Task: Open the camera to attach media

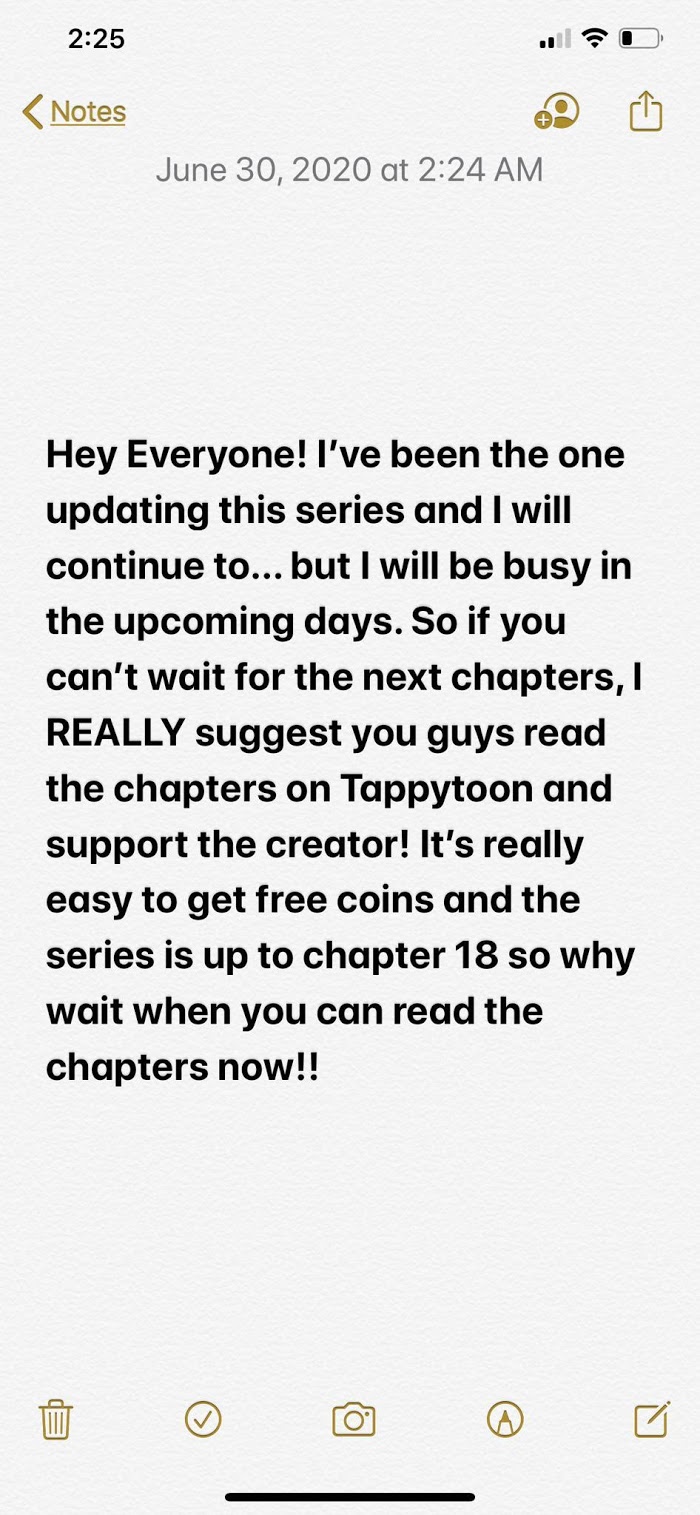Action: point(354,1419)
